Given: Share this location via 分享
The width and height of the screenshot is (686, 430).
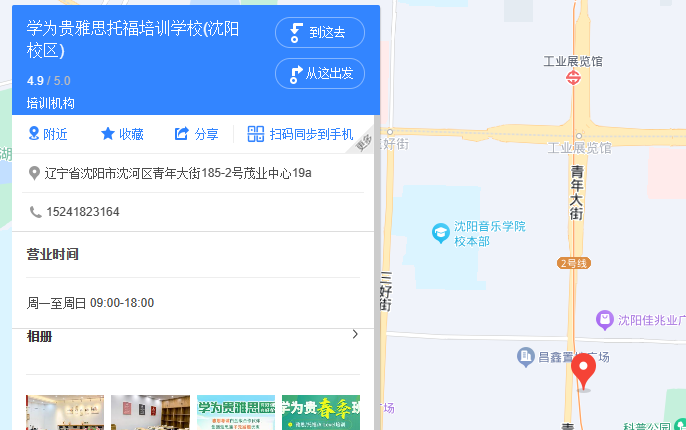Looking at the screenshot, I should point(196,134).
